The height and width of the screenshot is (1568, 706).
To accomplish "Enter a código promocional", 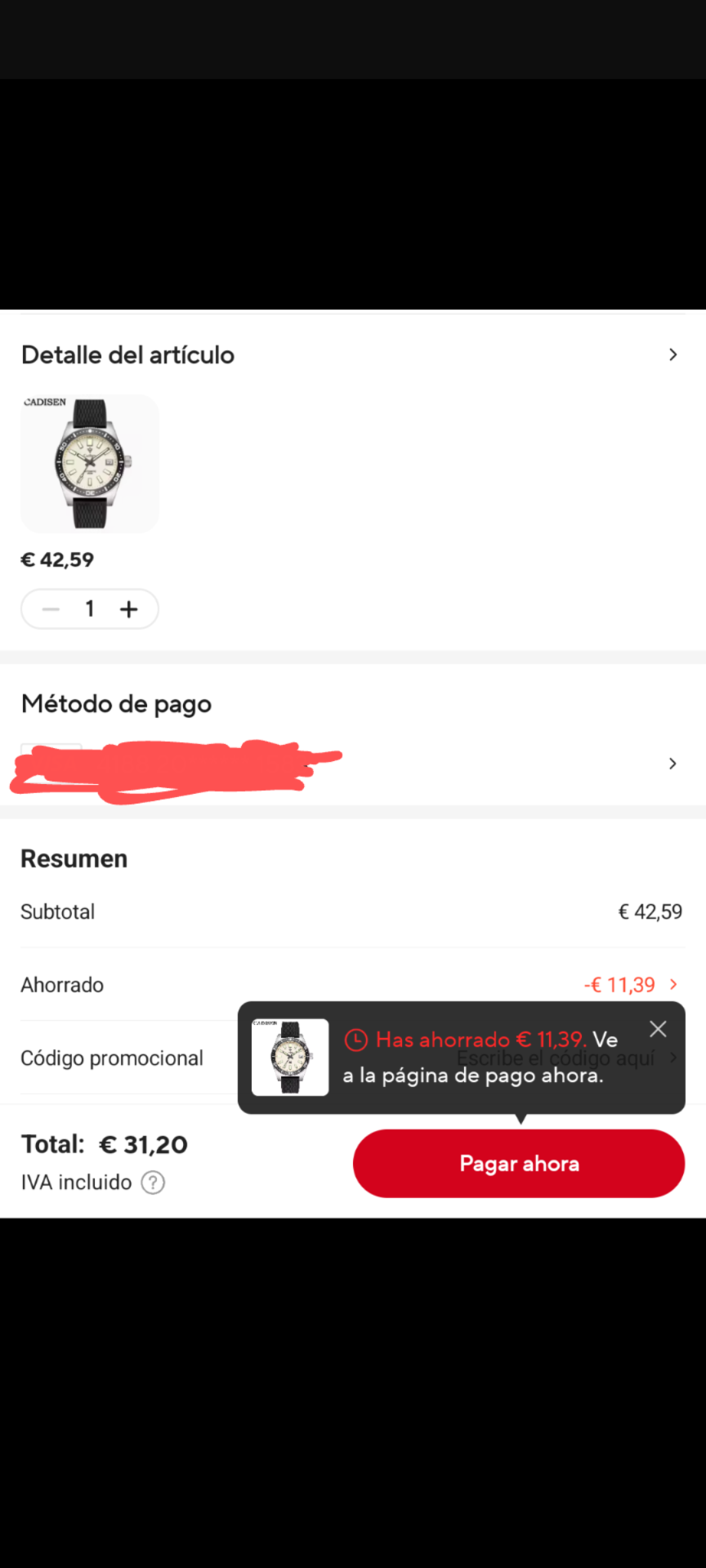I will 112,1058.
